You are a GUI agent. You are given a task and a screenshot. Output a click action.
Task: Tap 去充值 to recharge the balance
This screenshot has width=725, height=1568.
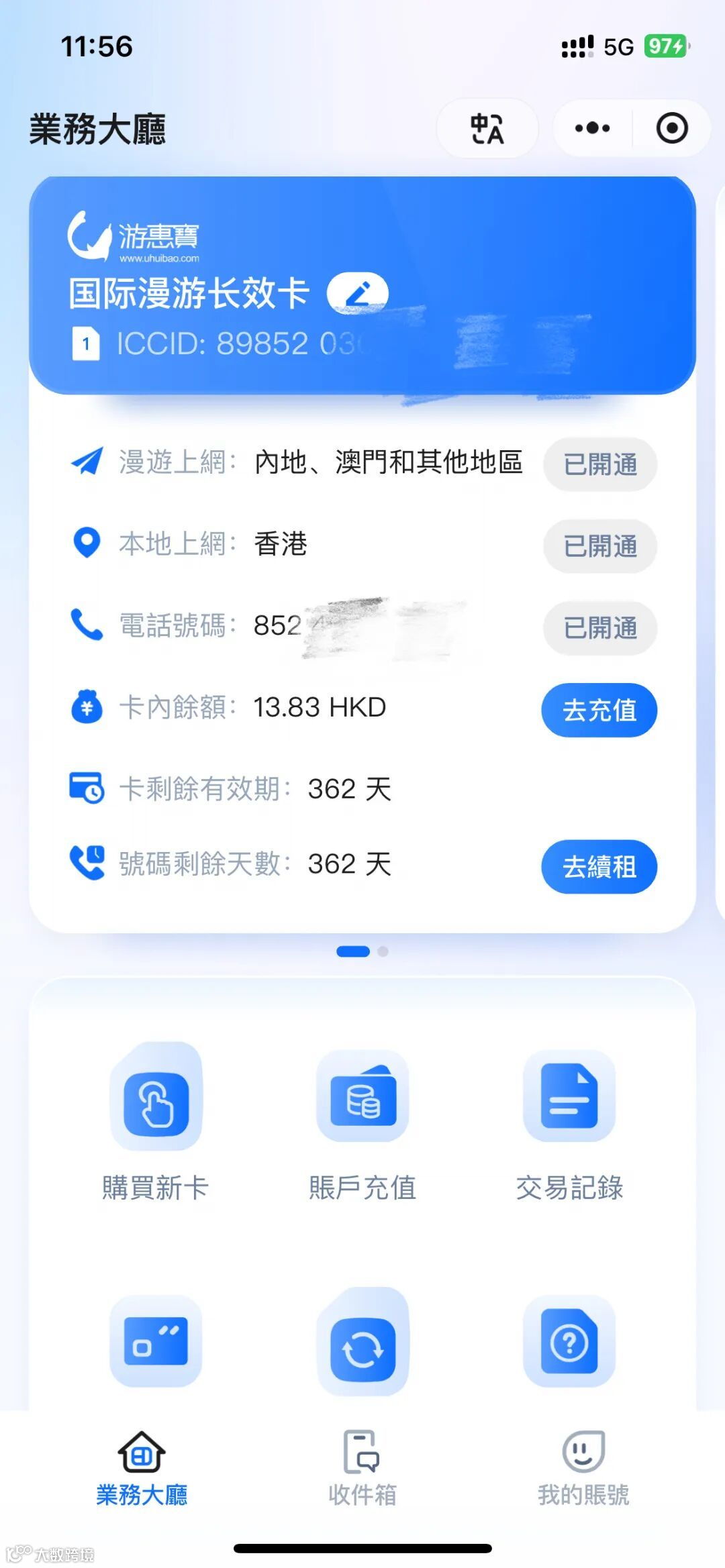pos(598,711)
